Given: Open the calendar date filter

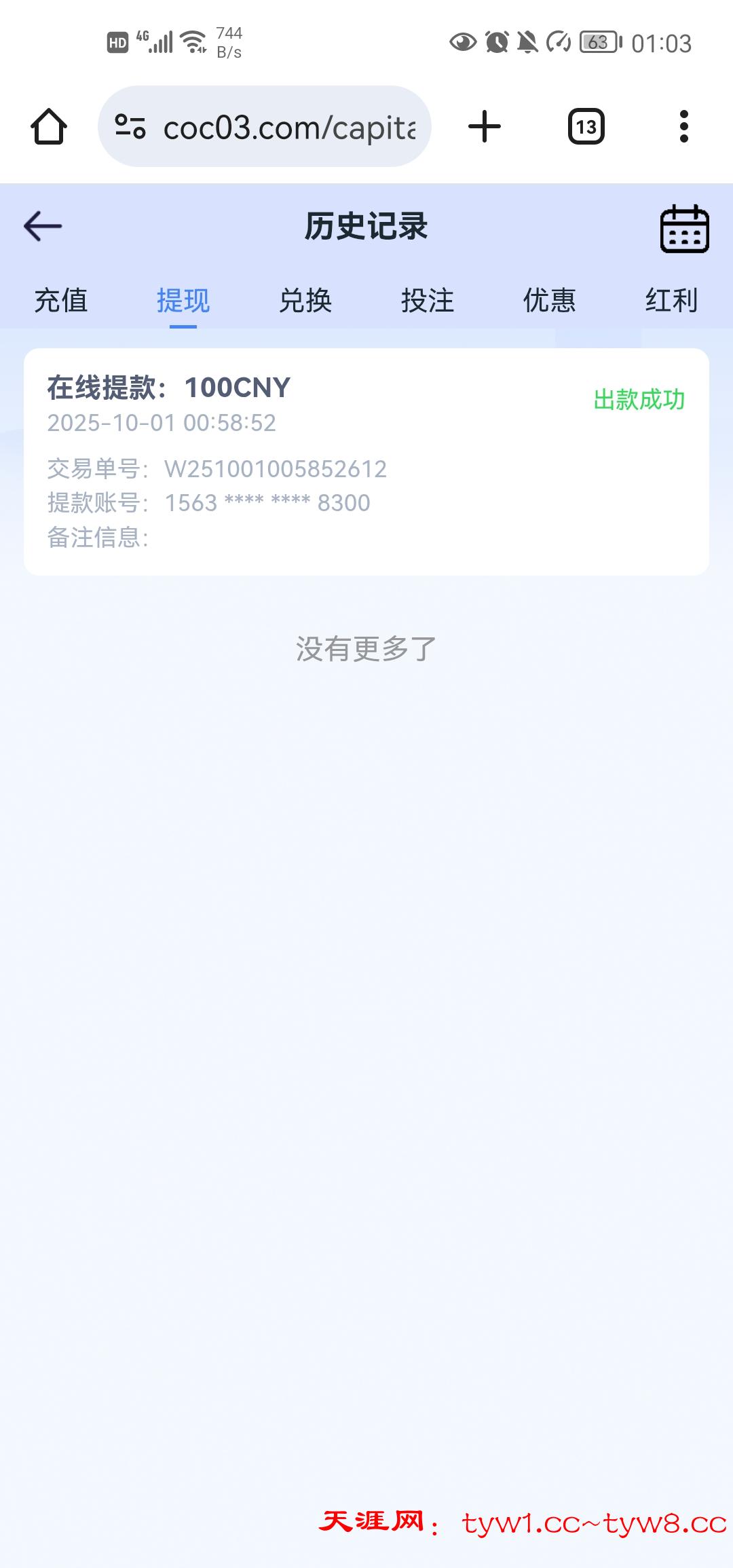Looking at the screenshot, I should pyautogui.click(x=684, y=229).
